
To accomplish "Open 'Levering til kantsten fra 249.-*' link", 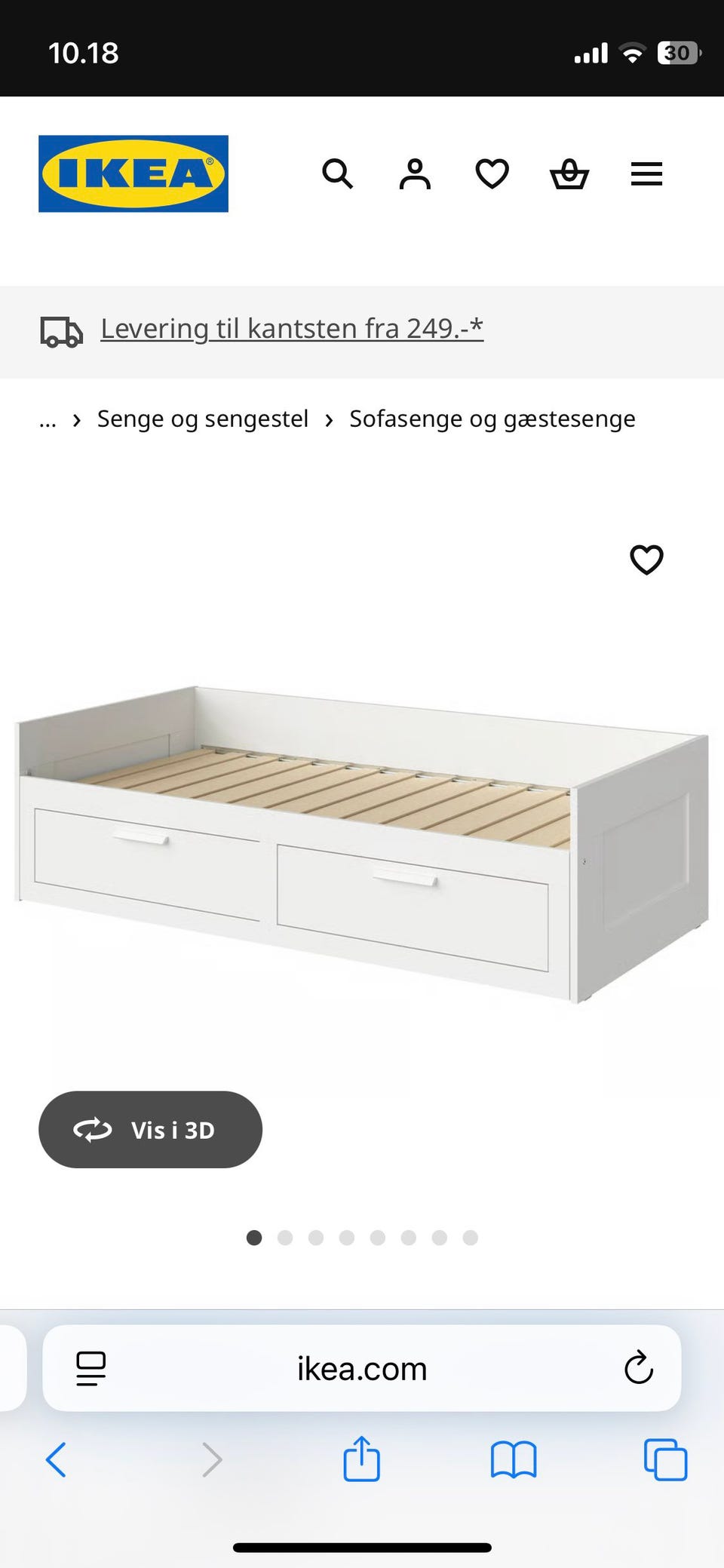I will [292, 329].
